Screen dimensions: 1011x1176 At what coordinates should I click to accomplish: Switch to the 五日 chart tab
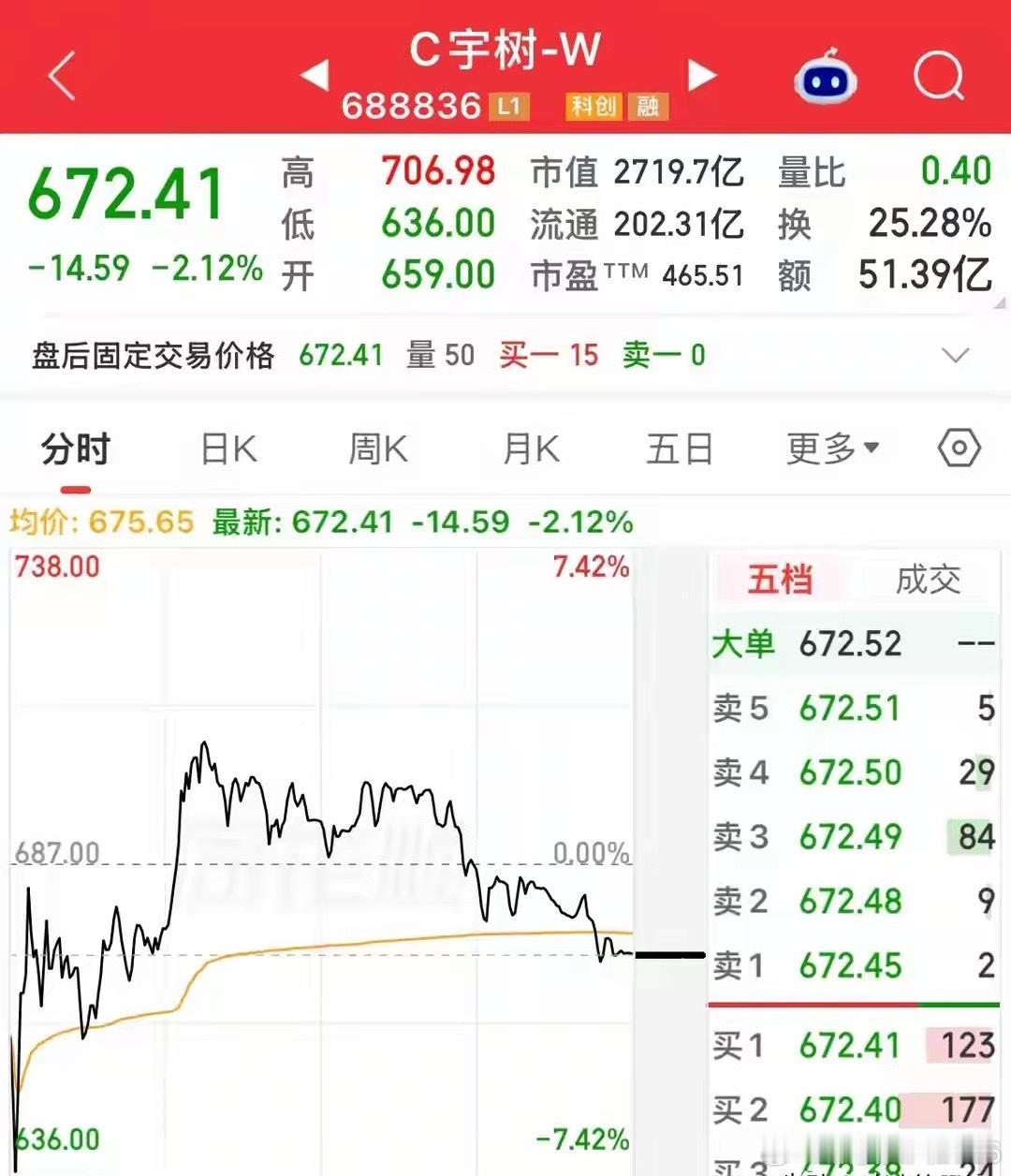[680, 449]
